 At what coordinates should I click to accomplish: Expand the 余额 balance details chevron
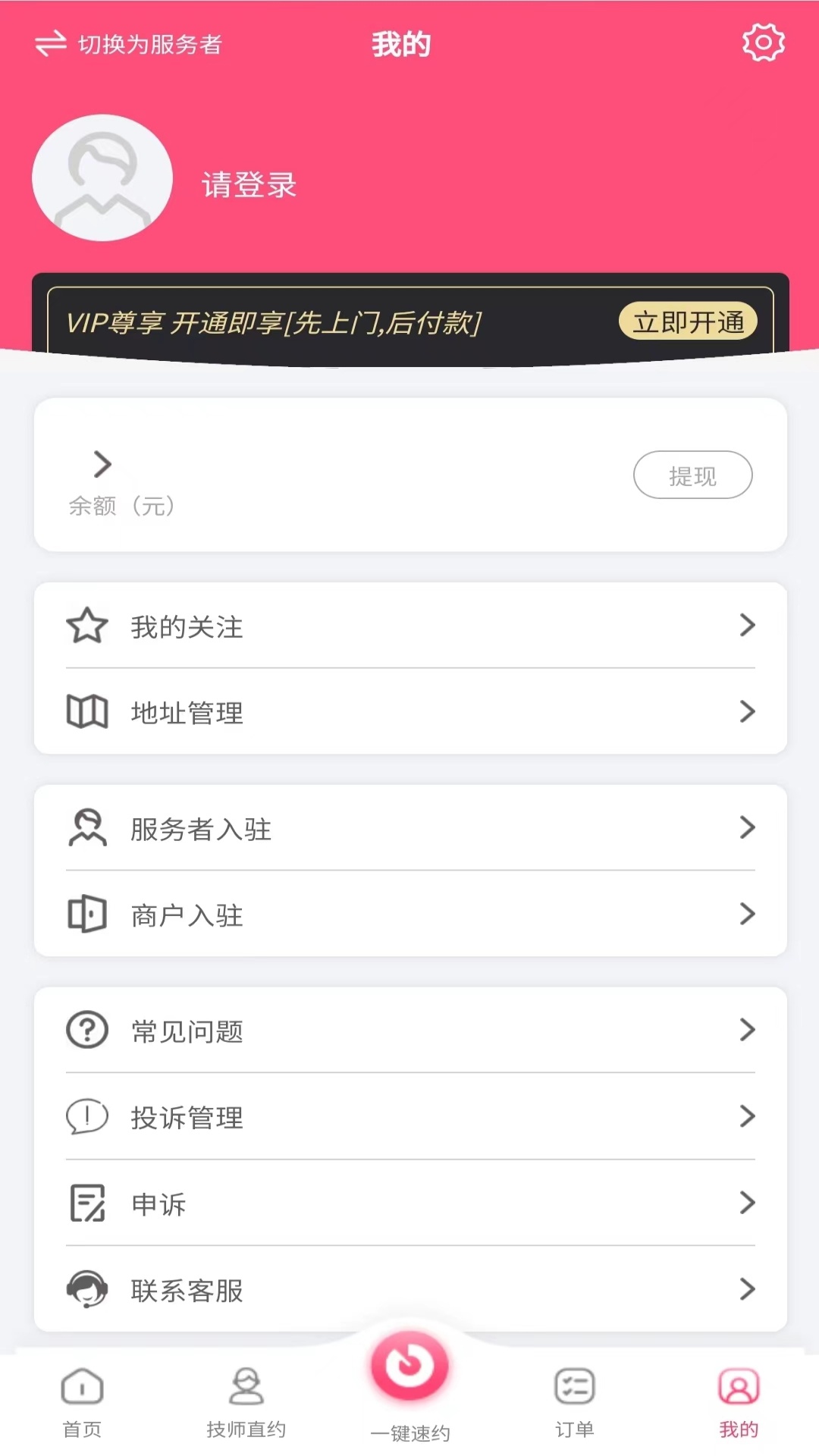102,464
